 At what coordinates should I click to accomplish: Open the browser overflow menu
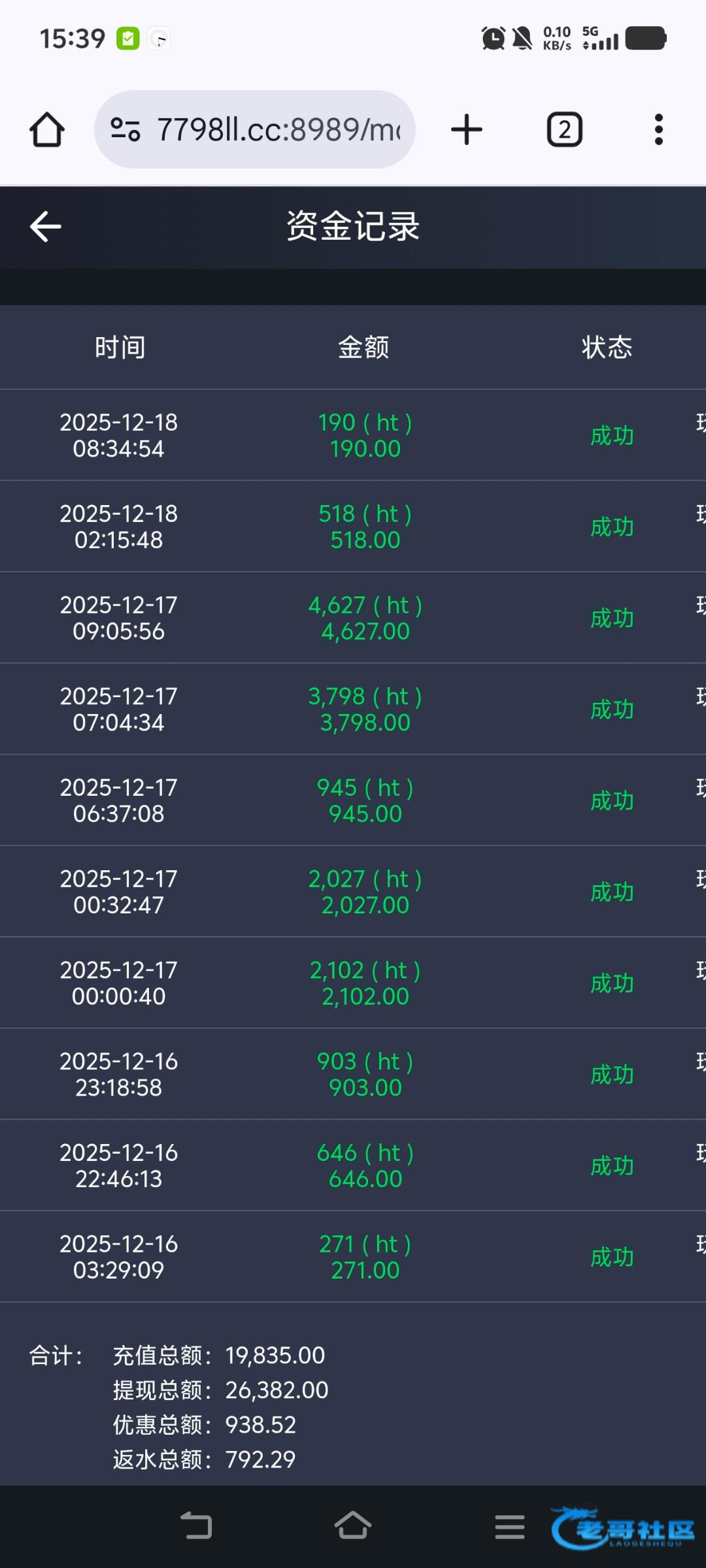(x=659, y=129)
